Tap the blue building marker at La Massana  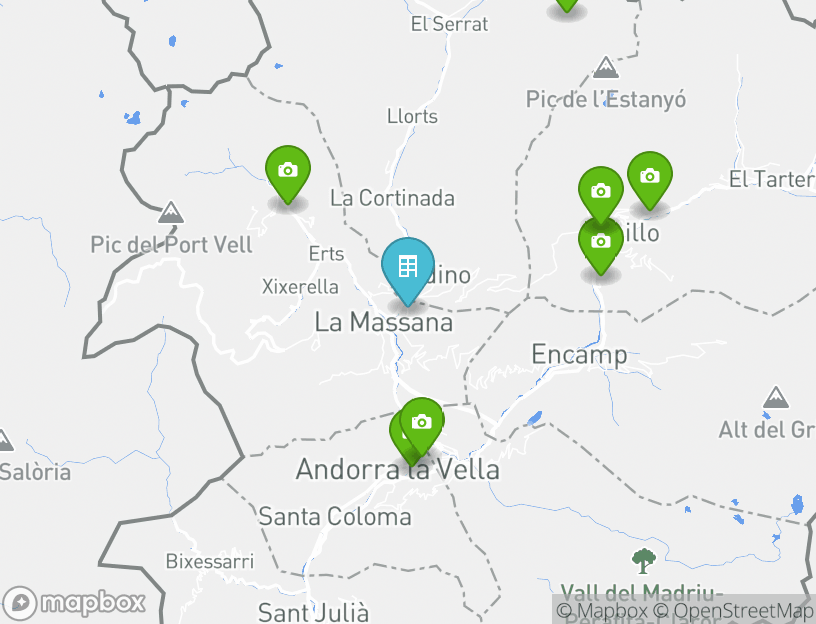click(407, 267)
